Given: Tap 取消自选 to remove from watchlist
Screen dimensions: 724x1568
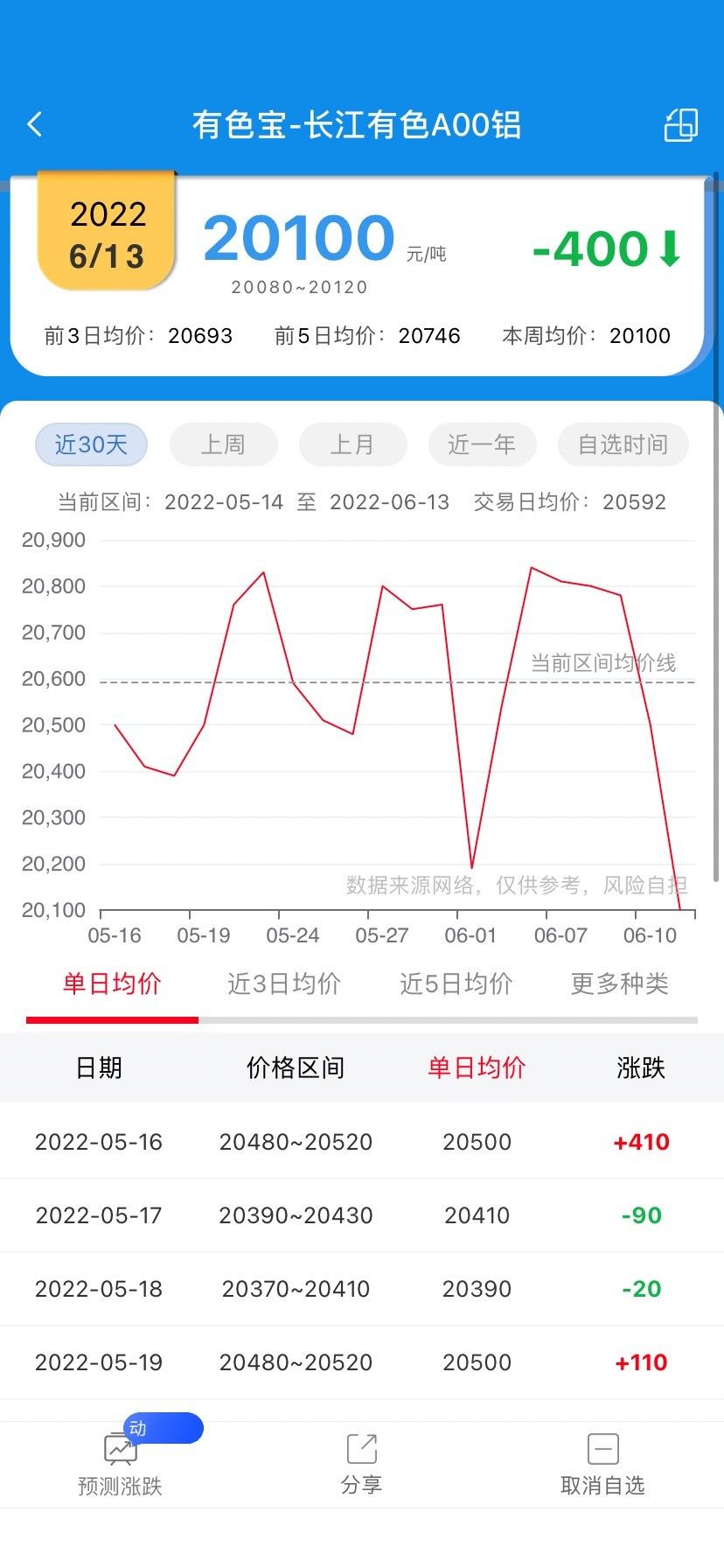Looking at the screenshot, I should pyautogui.click(x=602, y=1463).
